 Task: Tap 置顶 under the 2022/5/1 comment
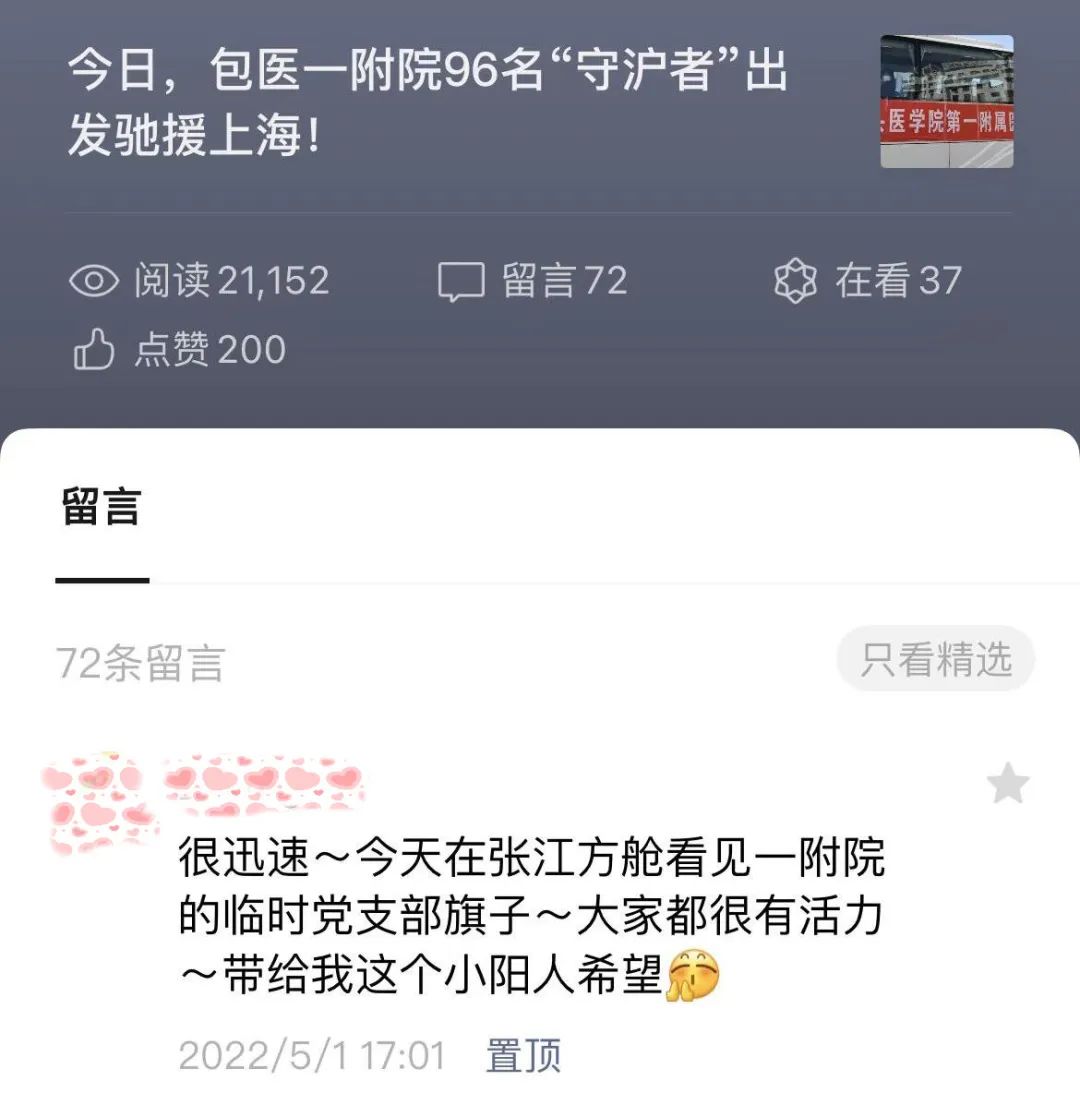(x=523, y=1055)
